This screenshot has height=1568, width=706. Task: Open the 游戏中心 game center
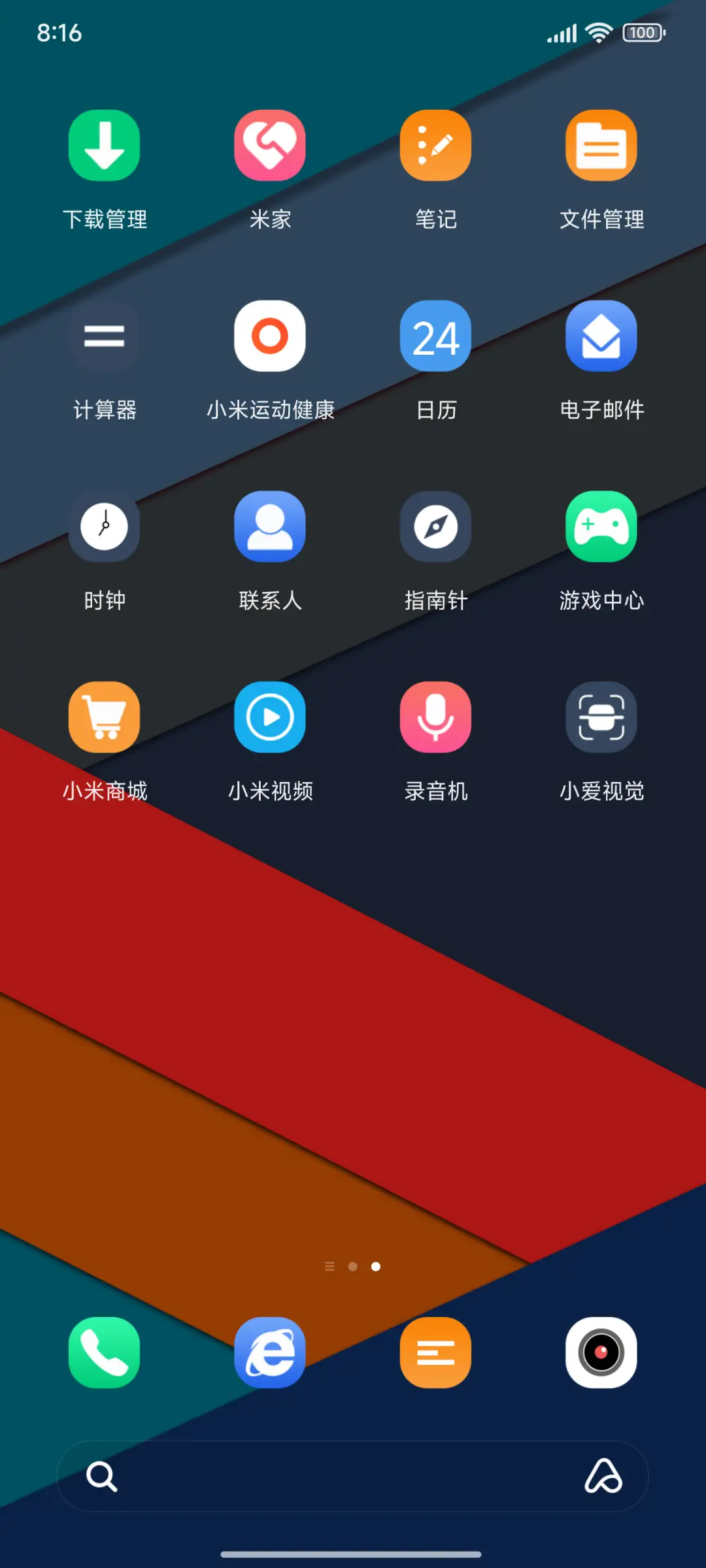tap(601, 527)
